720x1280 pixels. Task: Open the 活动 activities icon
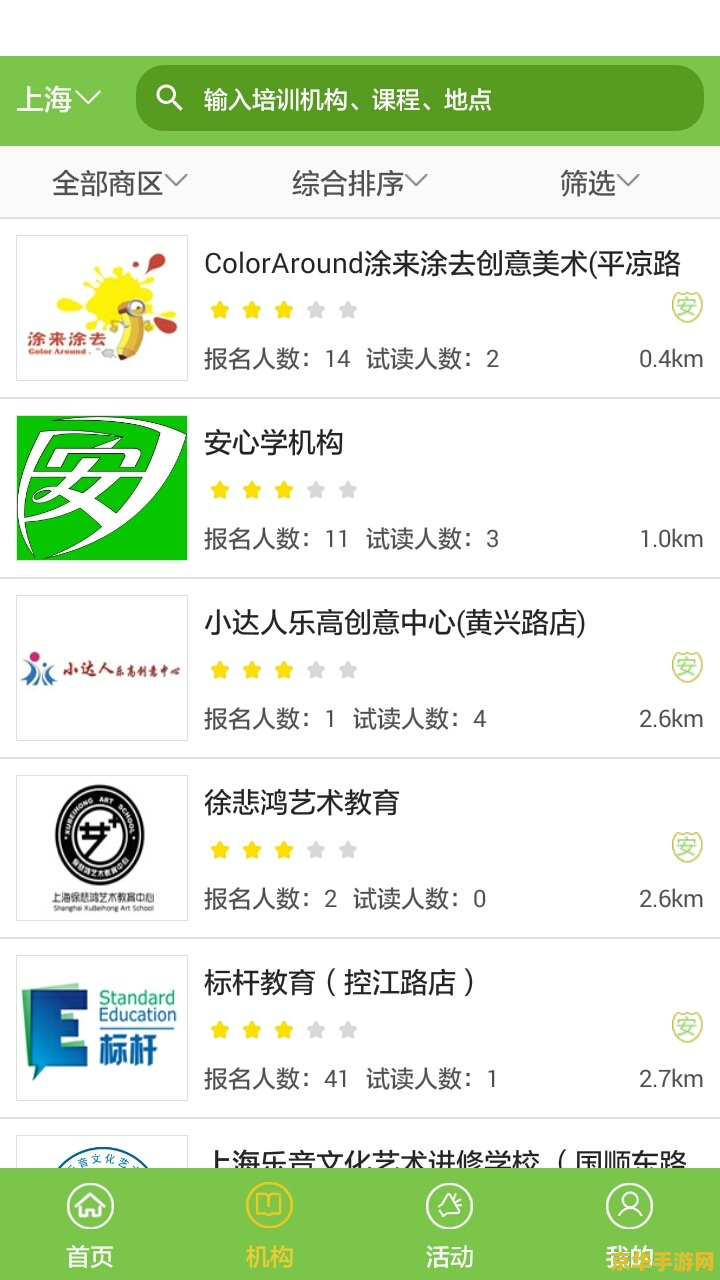click(450, 1207)
